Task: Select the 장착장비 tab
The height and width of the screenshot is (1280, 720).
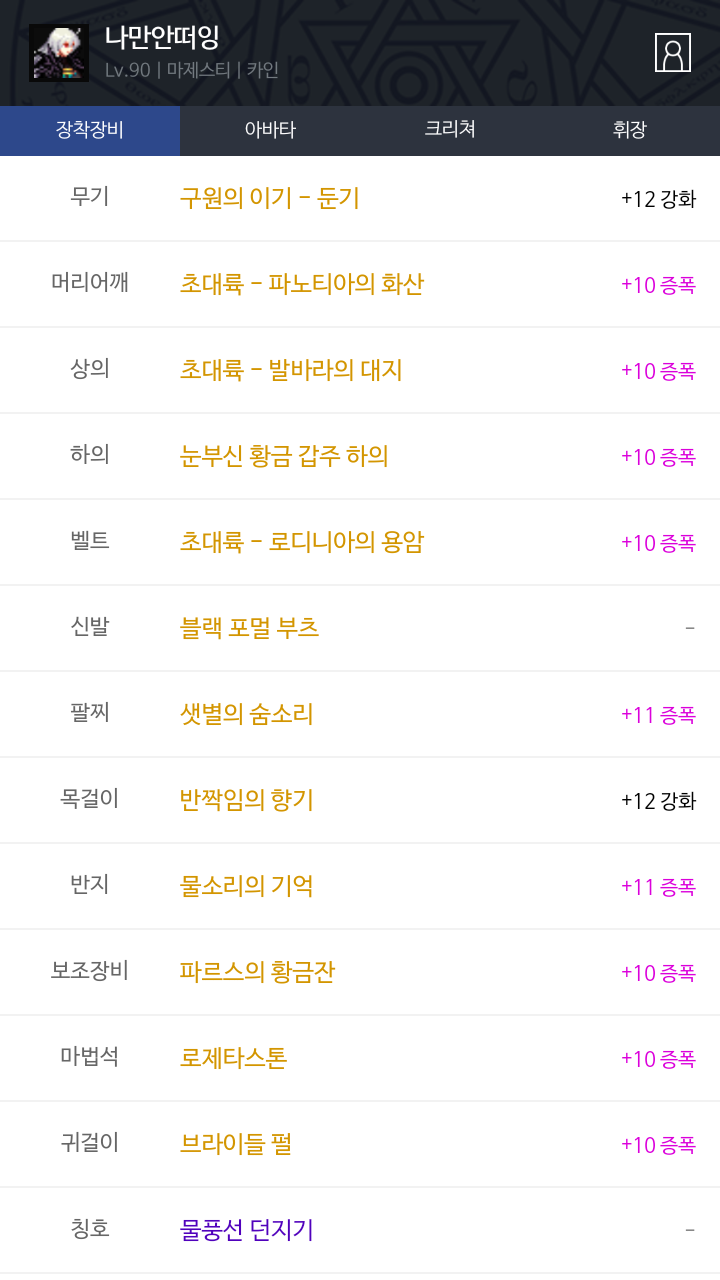Action: [x=90, y=131]
